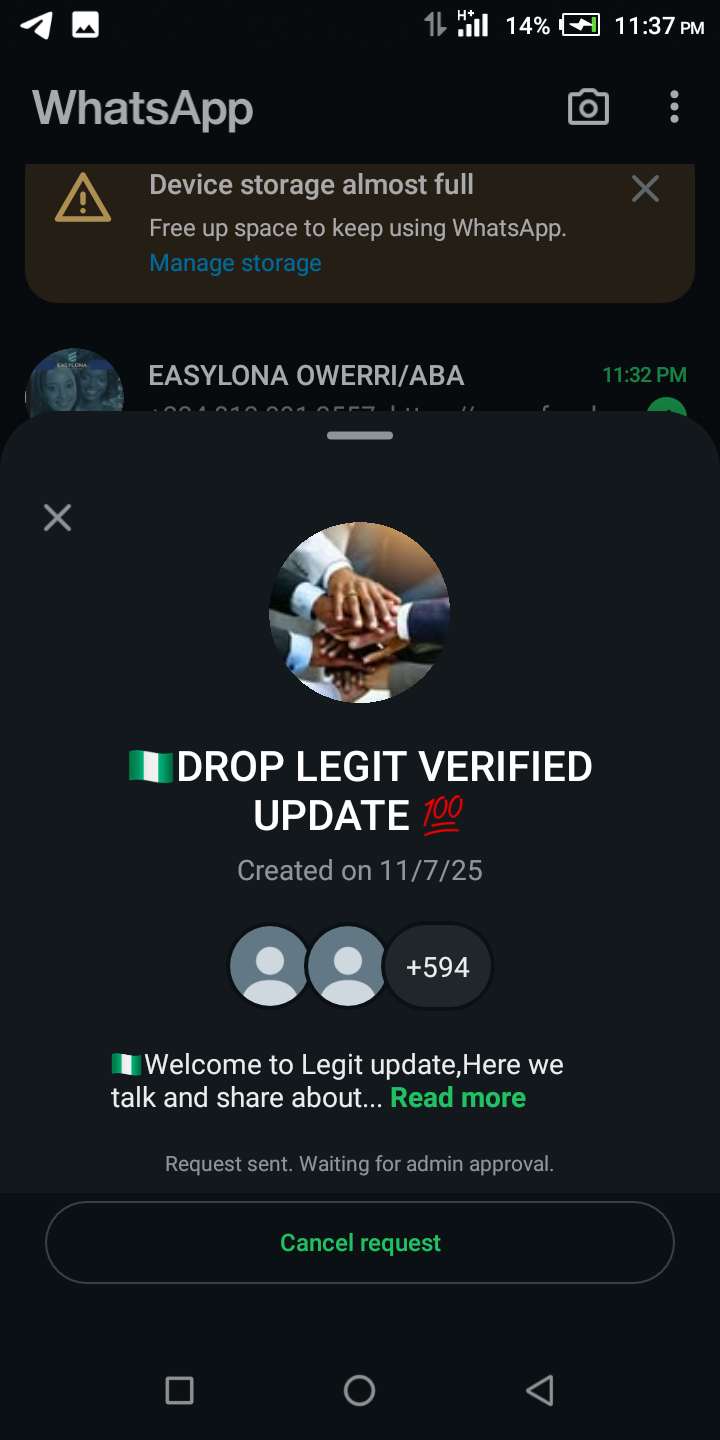The image size is (720, 1440).
Task: Expand description with Read more
Action: [458, 1098]
